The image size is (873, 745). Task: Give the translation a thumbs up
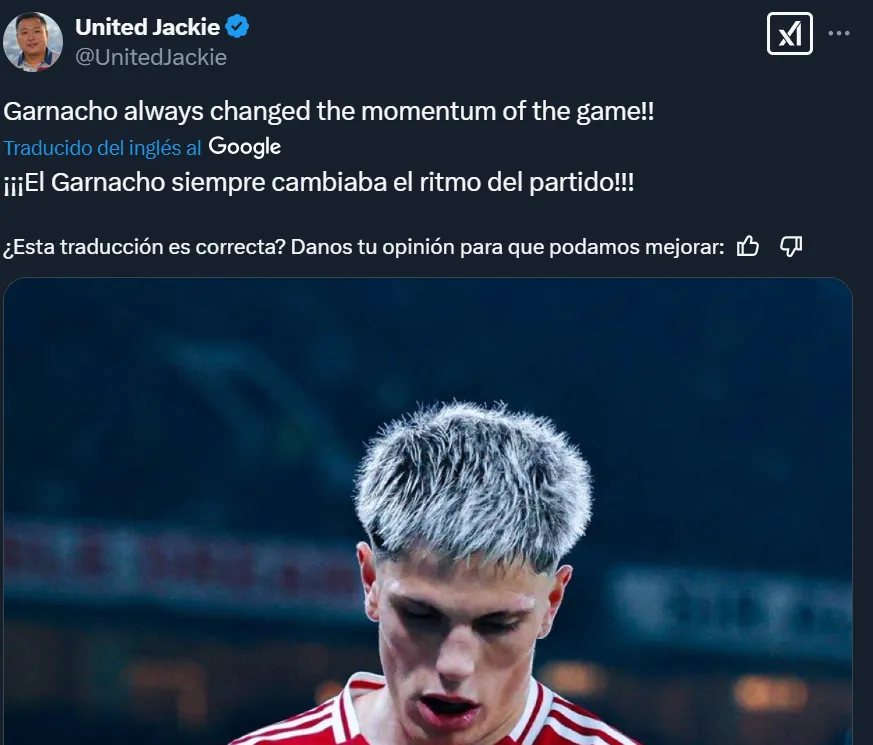tap(748, 247)
